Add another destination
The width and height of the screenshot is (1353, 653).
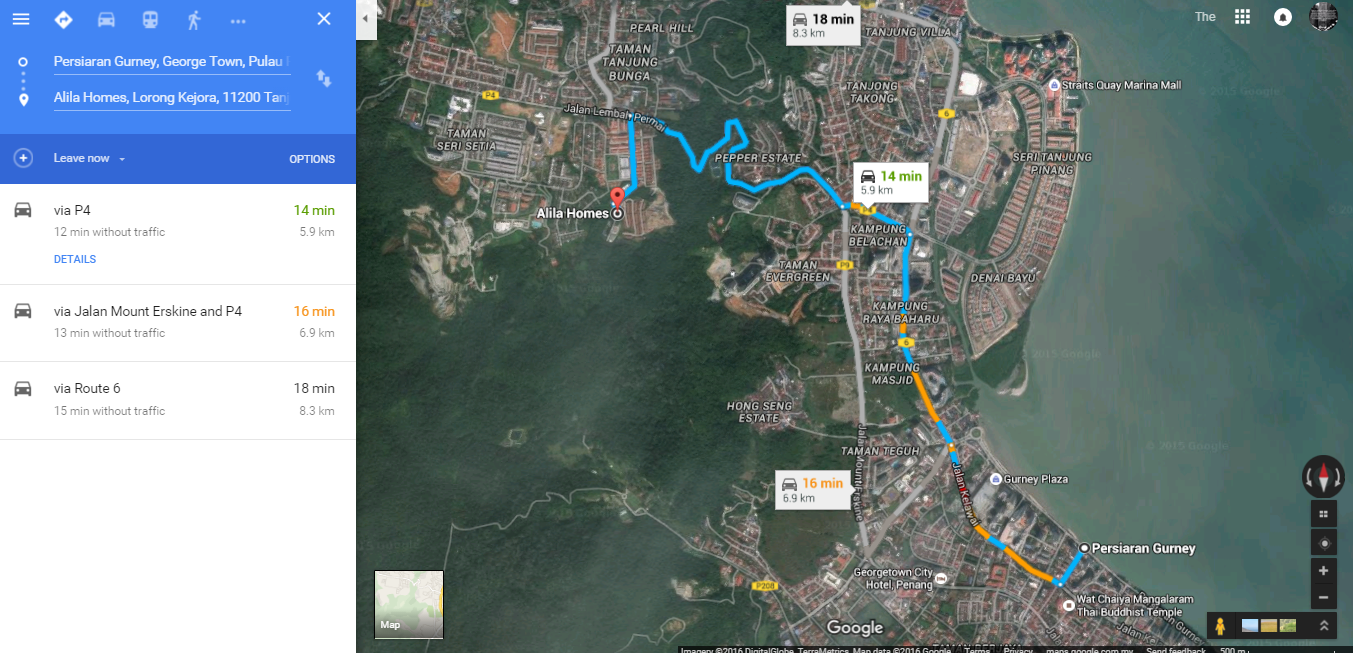(23, 158)
